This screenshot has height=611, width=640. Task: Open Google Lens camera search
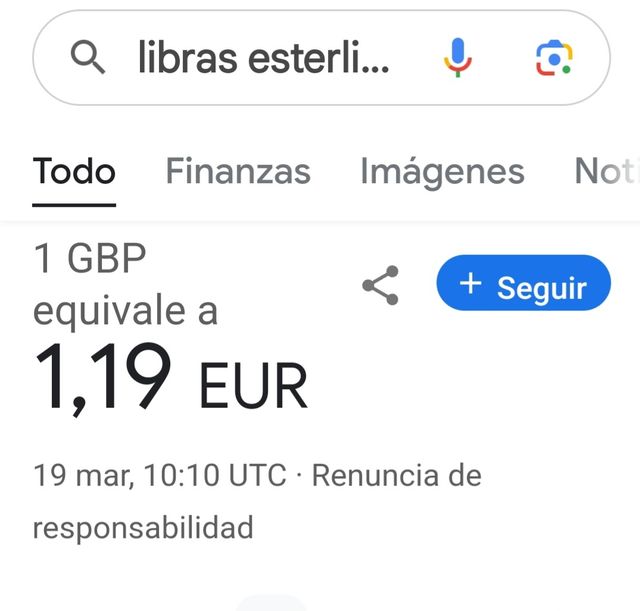[553, 59]
